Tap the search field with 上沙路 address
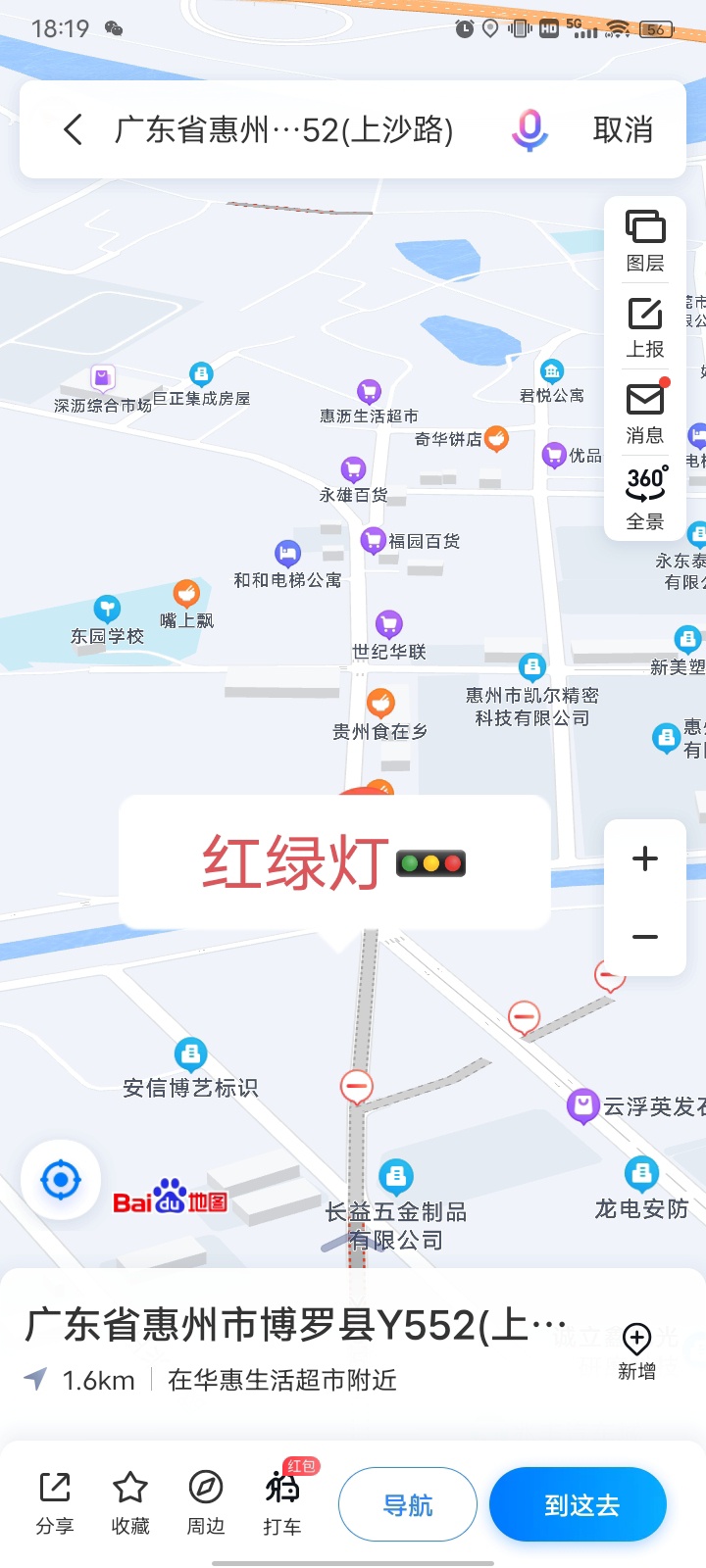 [284, 129]
